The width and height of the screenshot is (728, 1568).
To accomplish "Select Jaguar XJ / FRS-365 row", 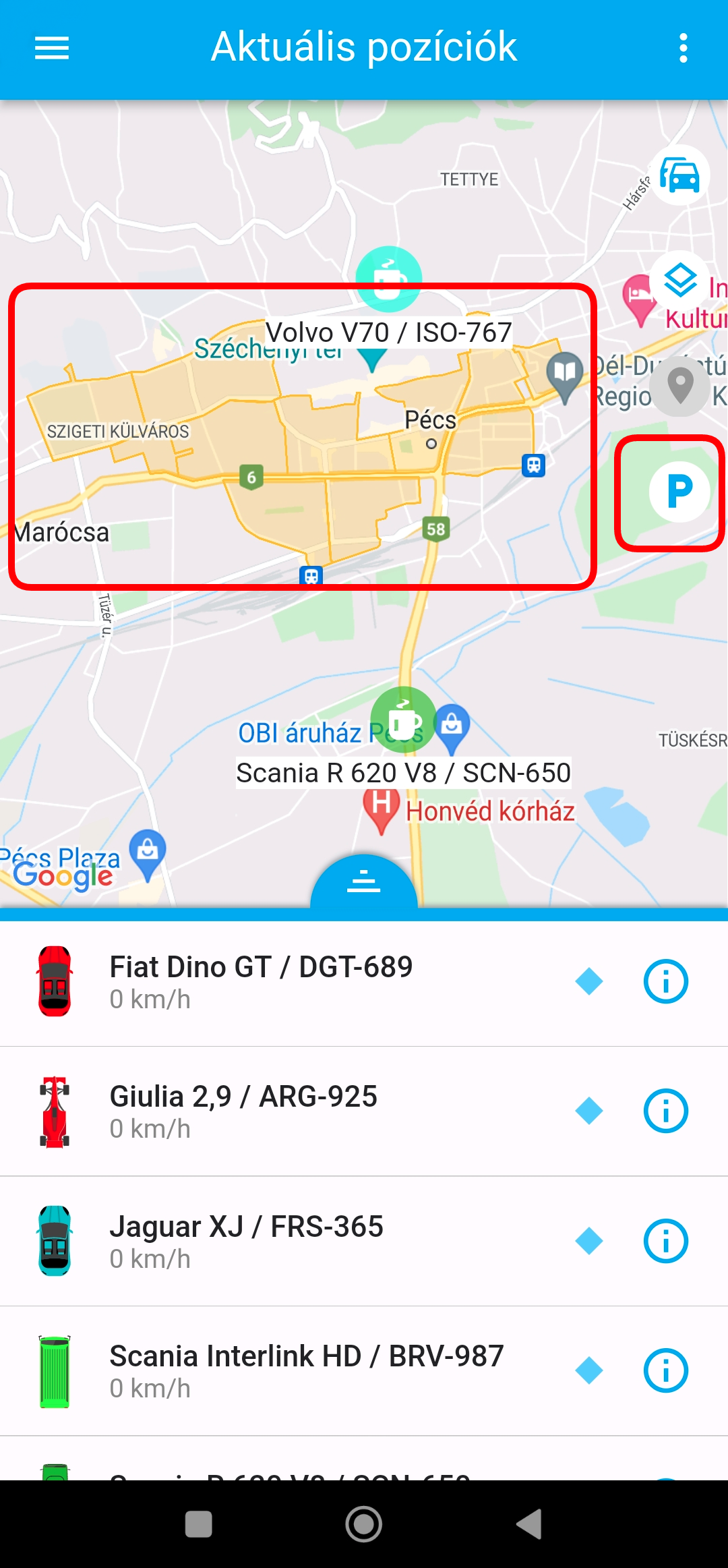I will tap(303, 1241).
